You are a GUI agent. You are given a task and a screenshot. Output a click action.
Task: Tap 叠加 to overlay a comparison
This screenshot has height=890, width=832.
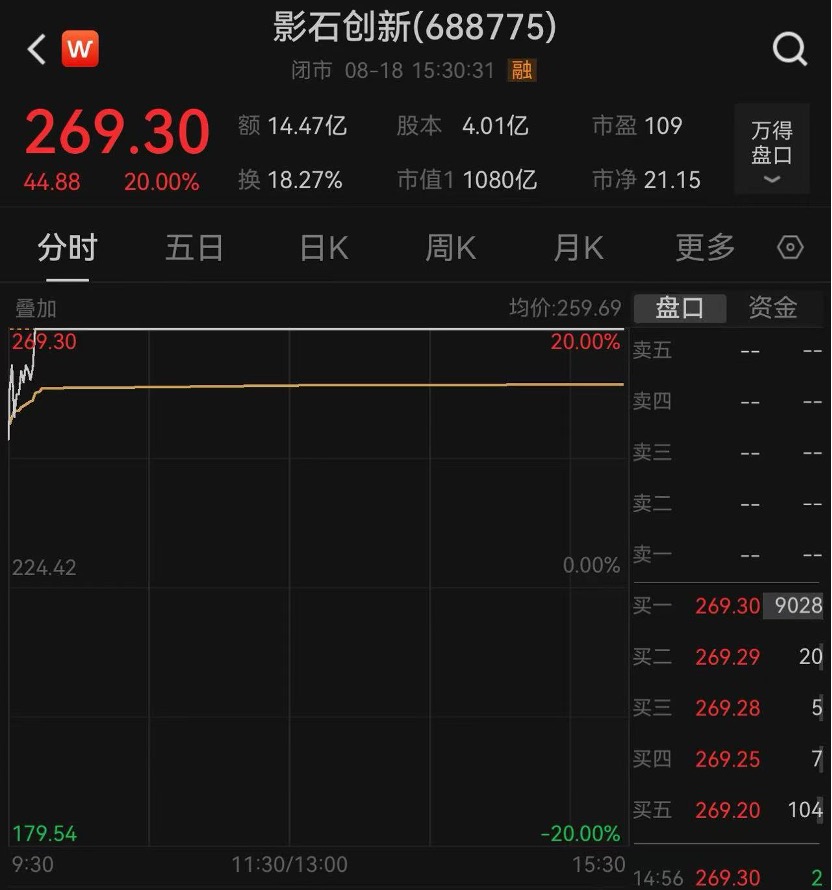[35, 308]
